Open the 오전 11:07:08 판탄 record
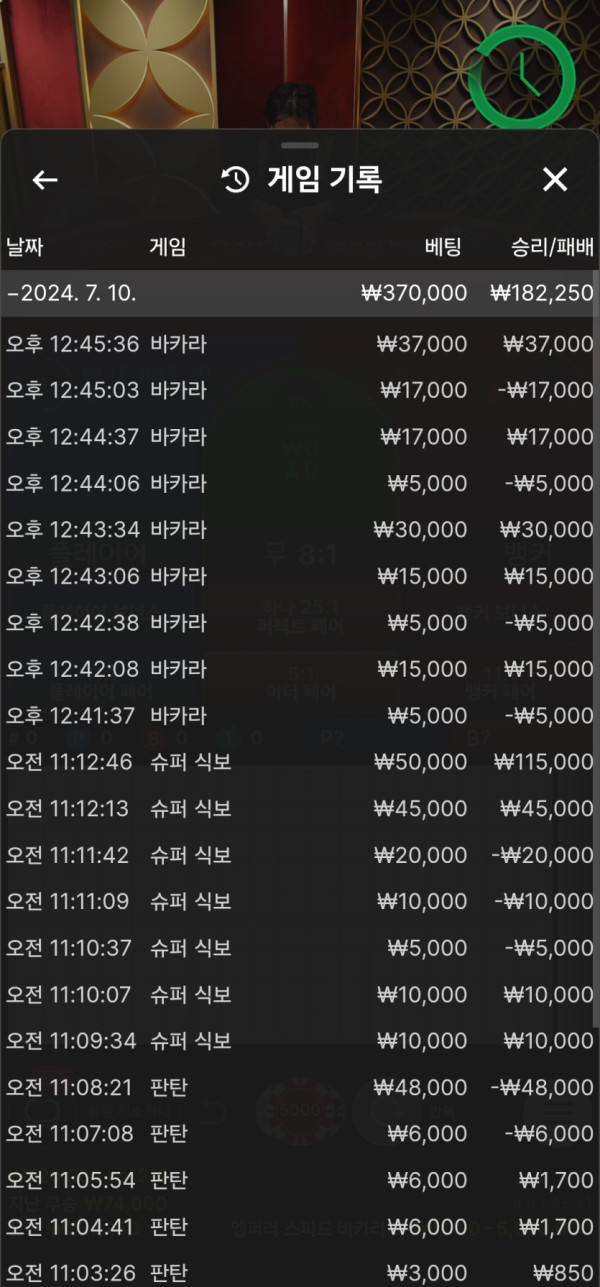The width and height of the screenshot is (600, 1287). [x=300, y=1134]
